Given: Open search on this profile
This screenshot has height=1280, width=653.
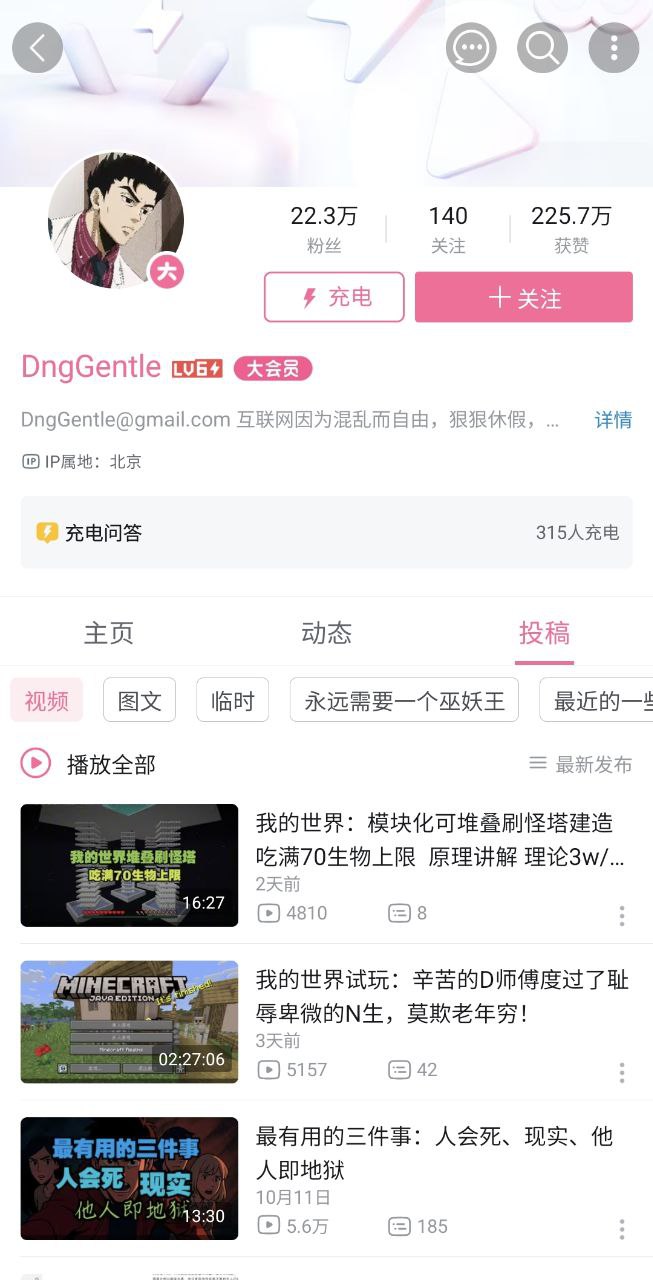Looking at the screenshot, I should pos(542,48).
